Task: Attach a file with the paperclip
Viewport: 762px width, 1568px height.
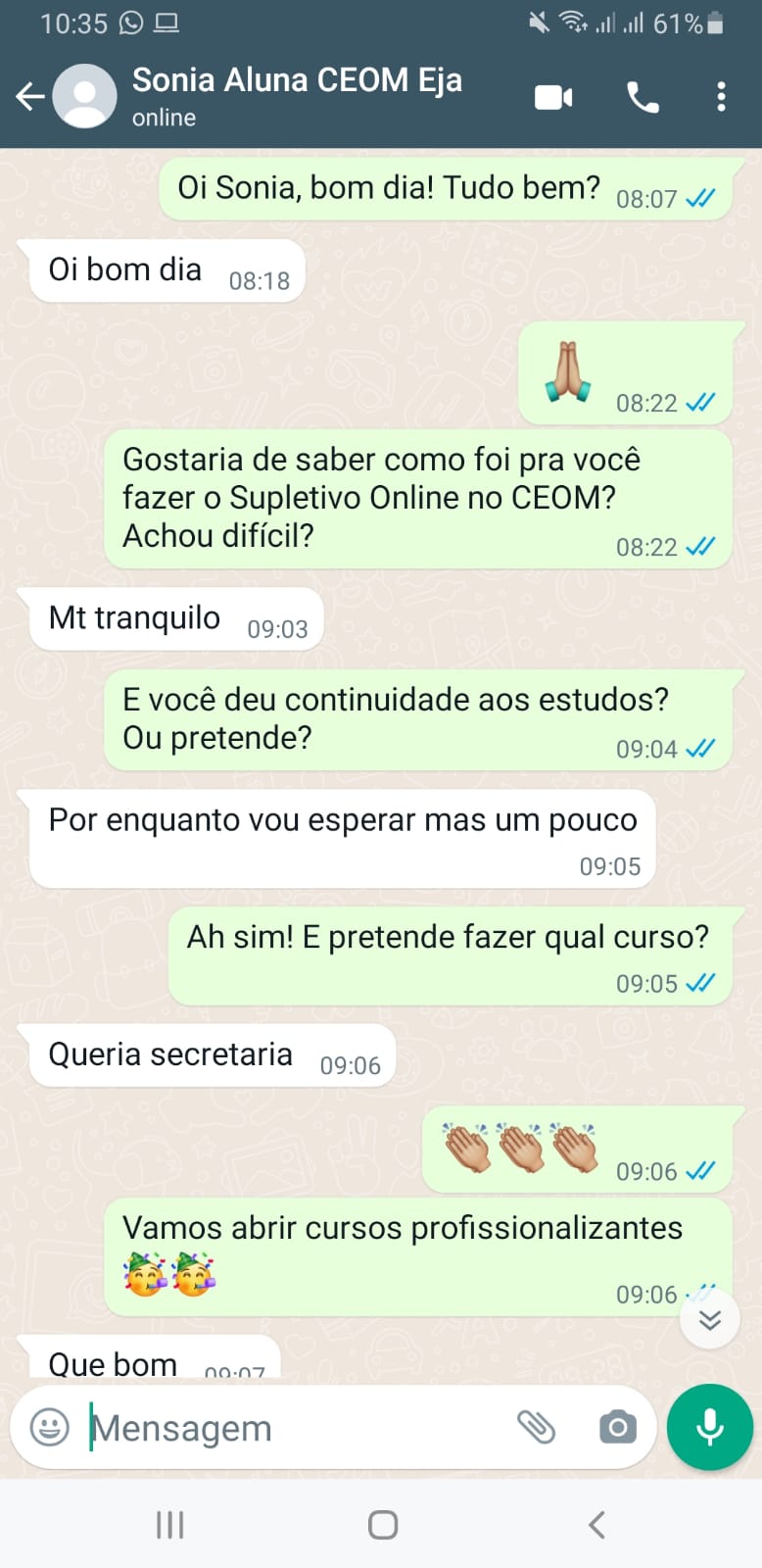Action: (536, 1427)
